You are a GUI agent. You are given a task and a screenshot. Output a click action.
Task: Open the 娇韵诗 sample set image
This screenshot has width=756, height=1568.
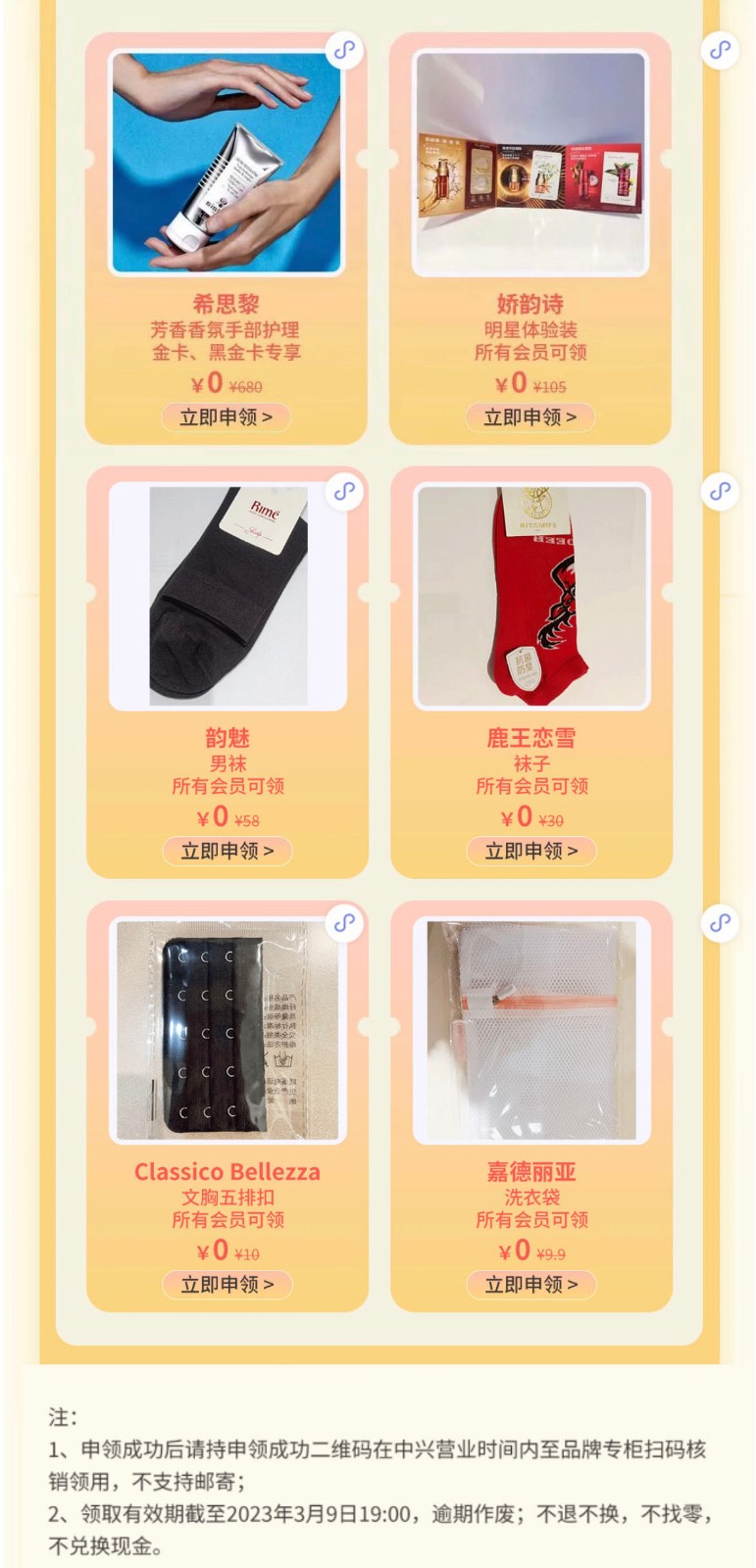click(530, 163)
